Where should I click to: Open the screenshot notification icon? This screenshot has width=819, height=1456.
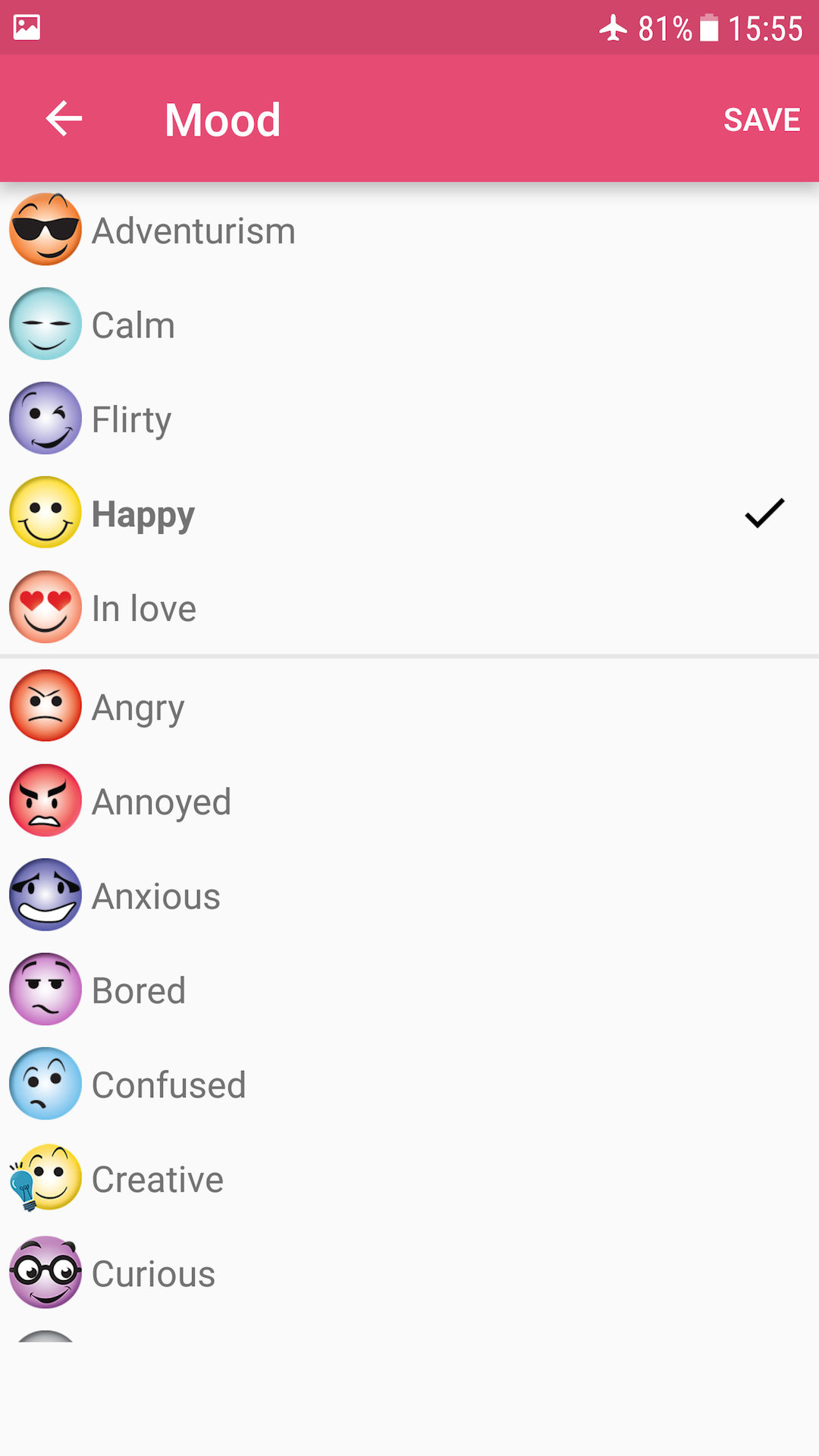pos(25,27)
